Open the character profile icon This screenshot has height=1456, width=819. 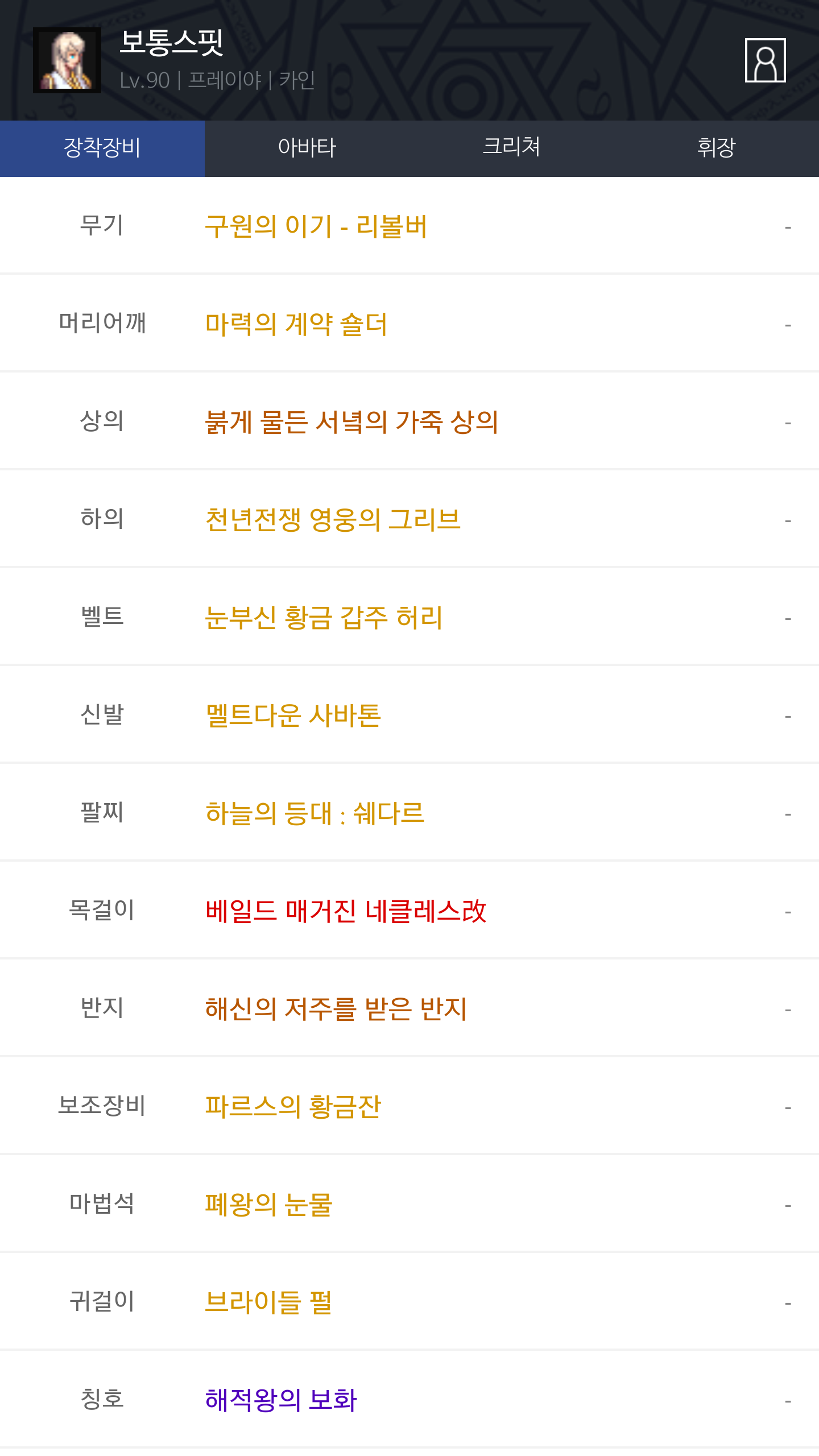coord(765,60)
